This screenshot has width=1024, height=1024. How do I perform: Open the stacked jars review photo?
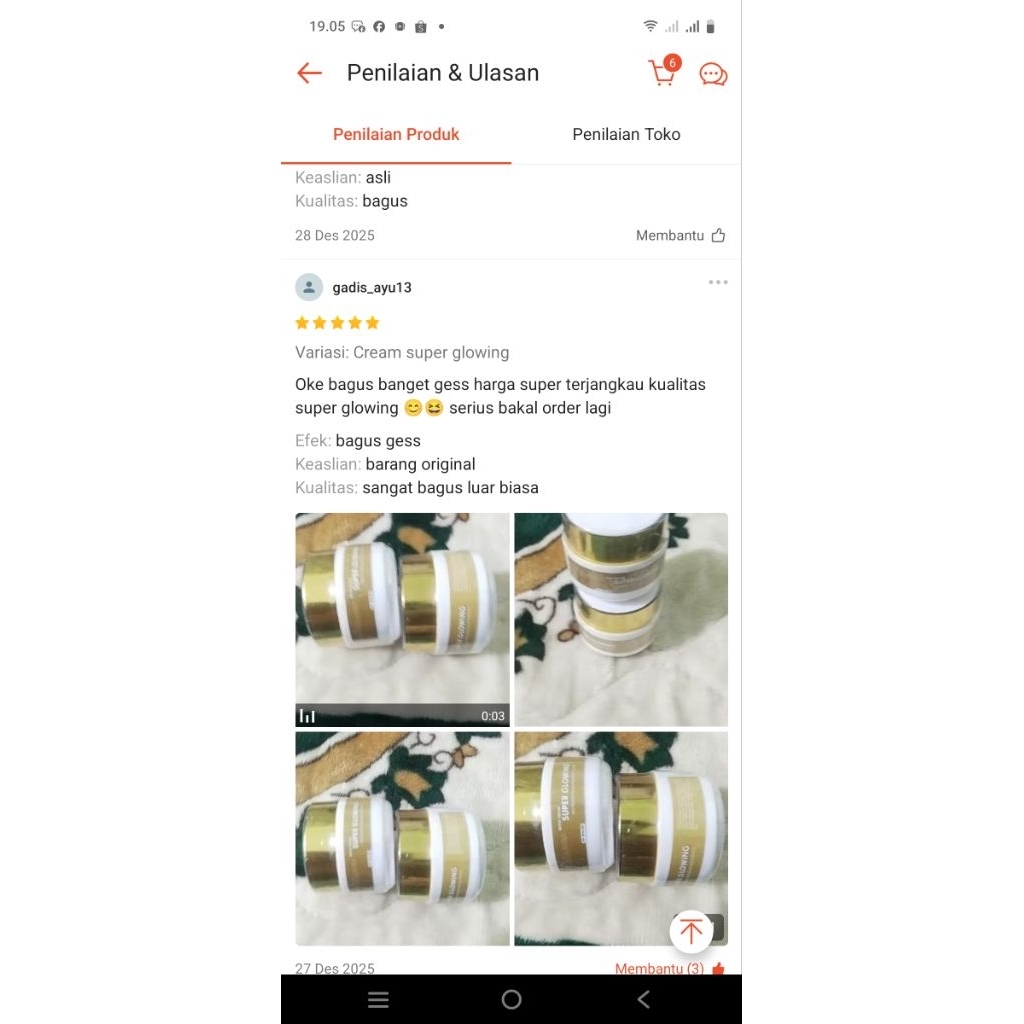[x=621, y=619]
